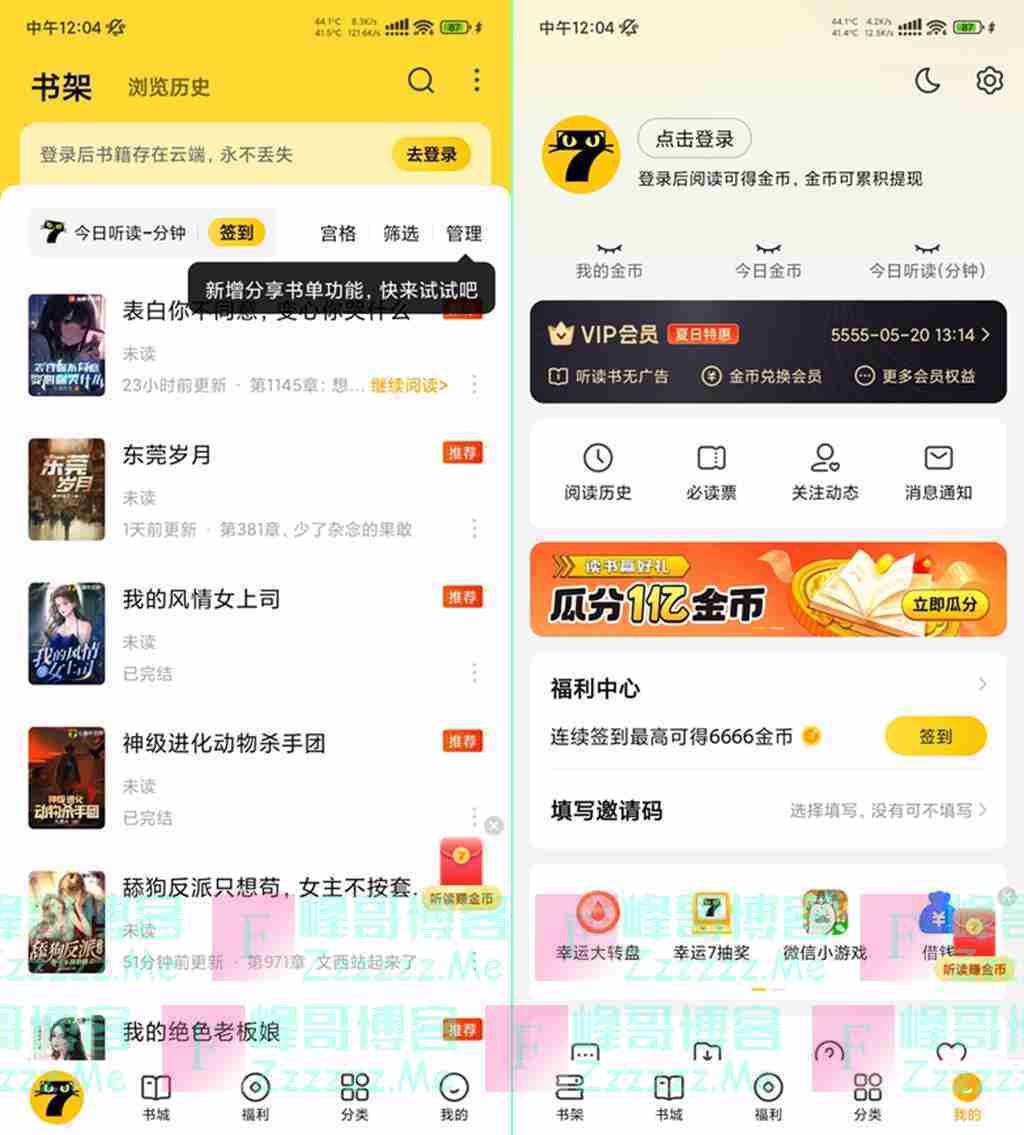1024x1135 pixels.
Task: Open settings via the gear icon
Action: 989,81
